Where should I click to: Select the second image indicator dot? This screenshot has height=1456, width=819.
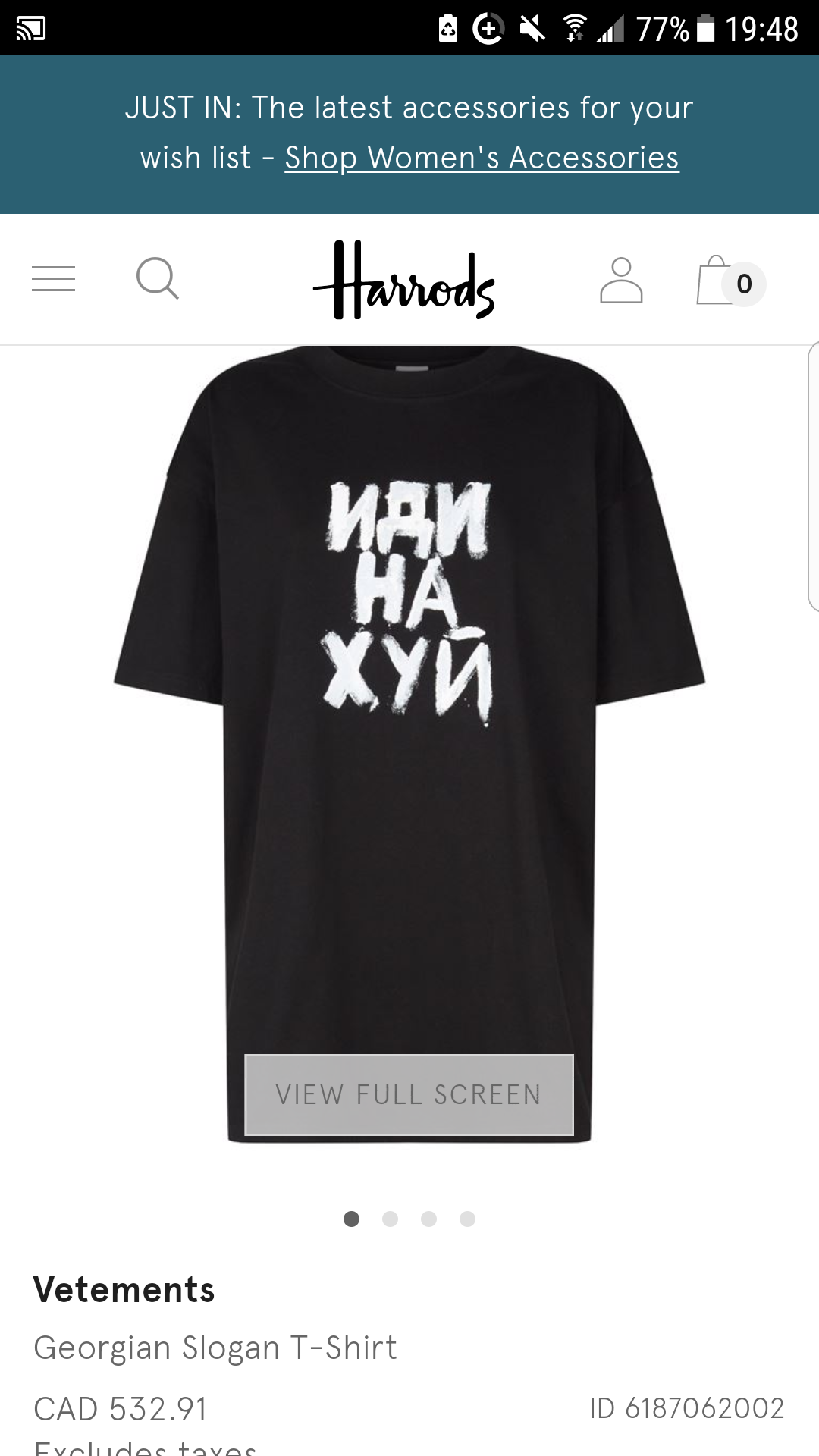(390, 1219)
